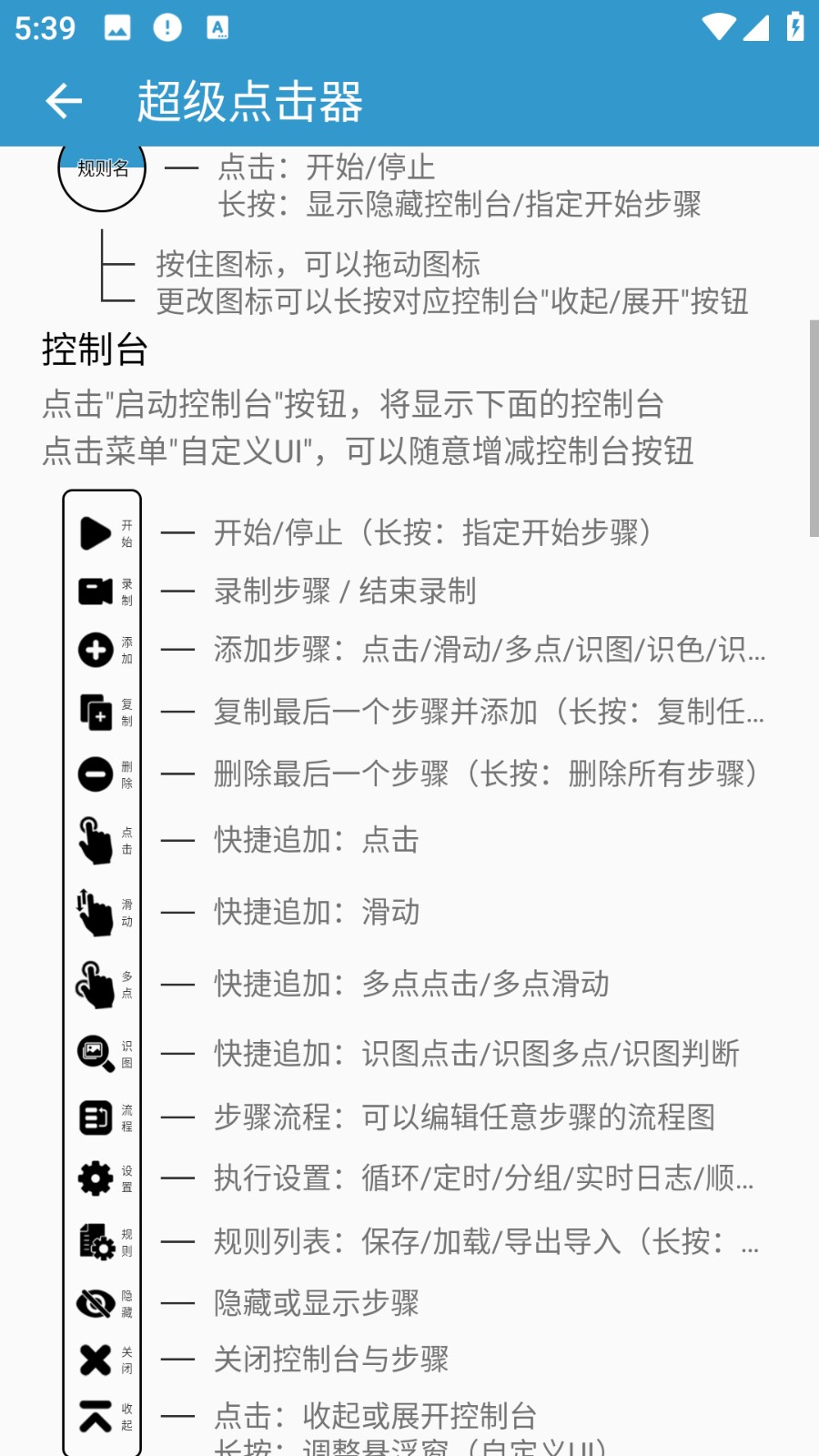Select the 快捷追加点击 tap gesture icon
This screenshot has height=1456, width=819.
pyautogui.click(x=94, y=839)
